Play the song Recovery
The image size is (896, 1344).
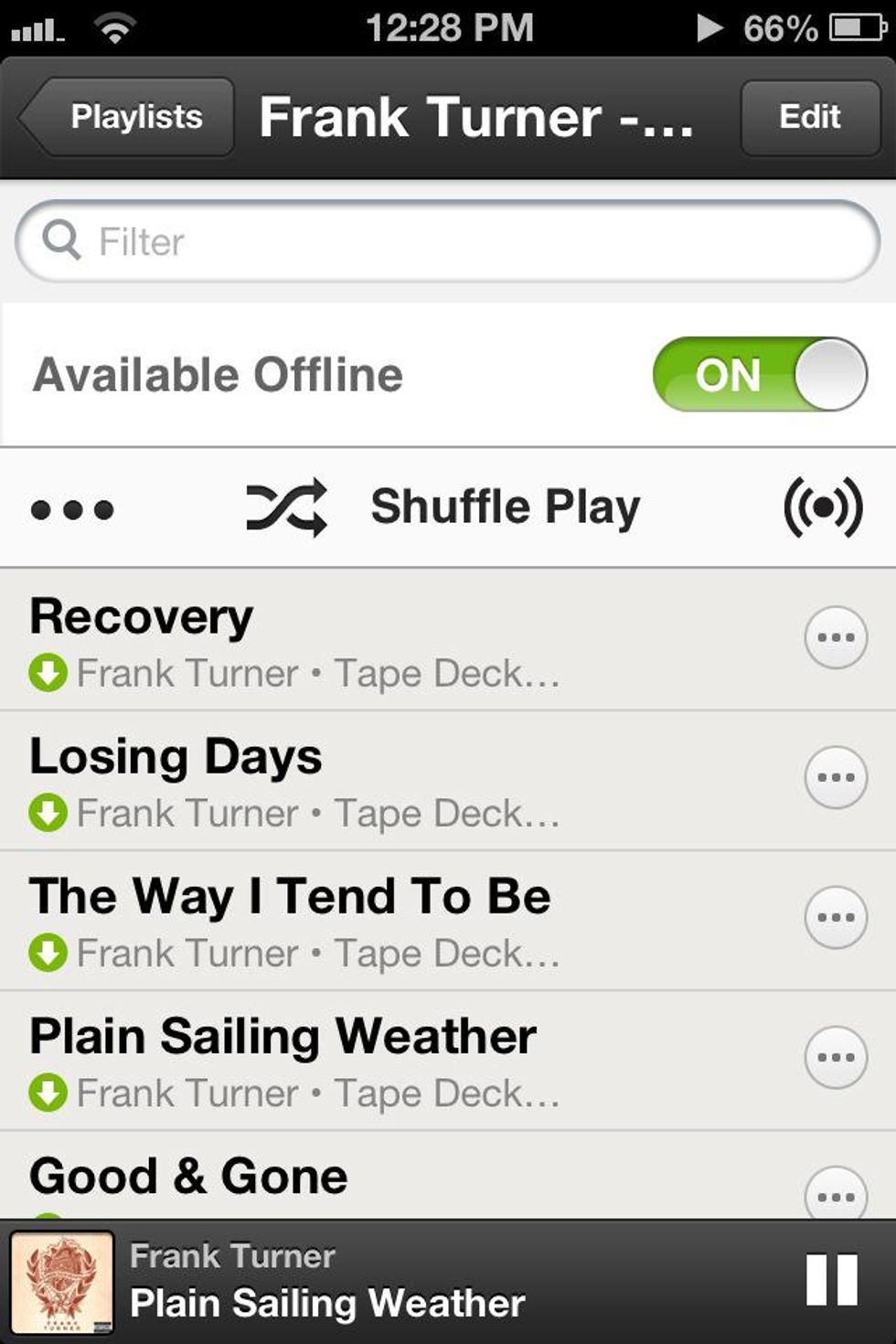(366, 640)
